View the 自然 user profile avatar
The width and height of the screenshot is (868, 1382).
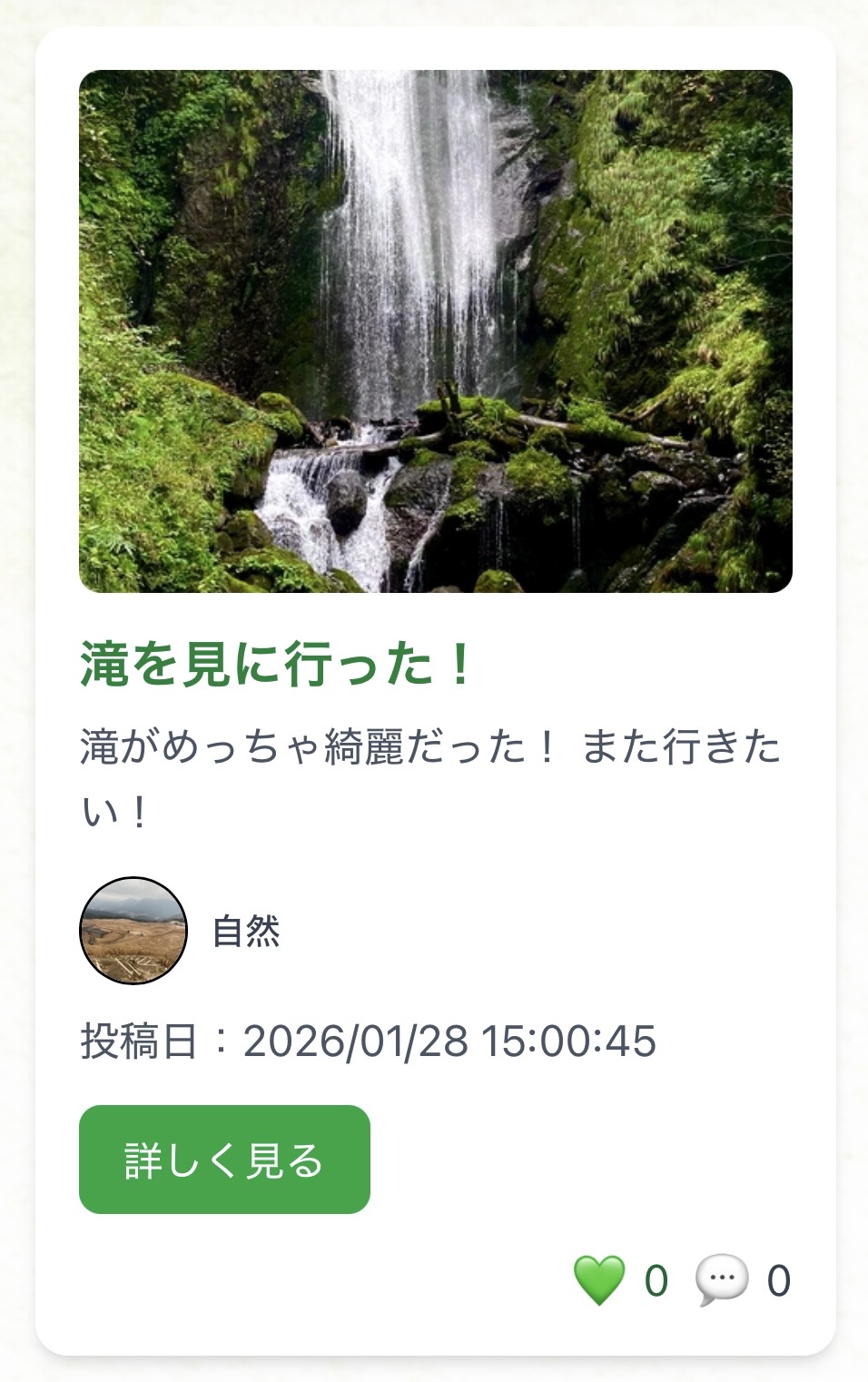(x=133, y=931)
